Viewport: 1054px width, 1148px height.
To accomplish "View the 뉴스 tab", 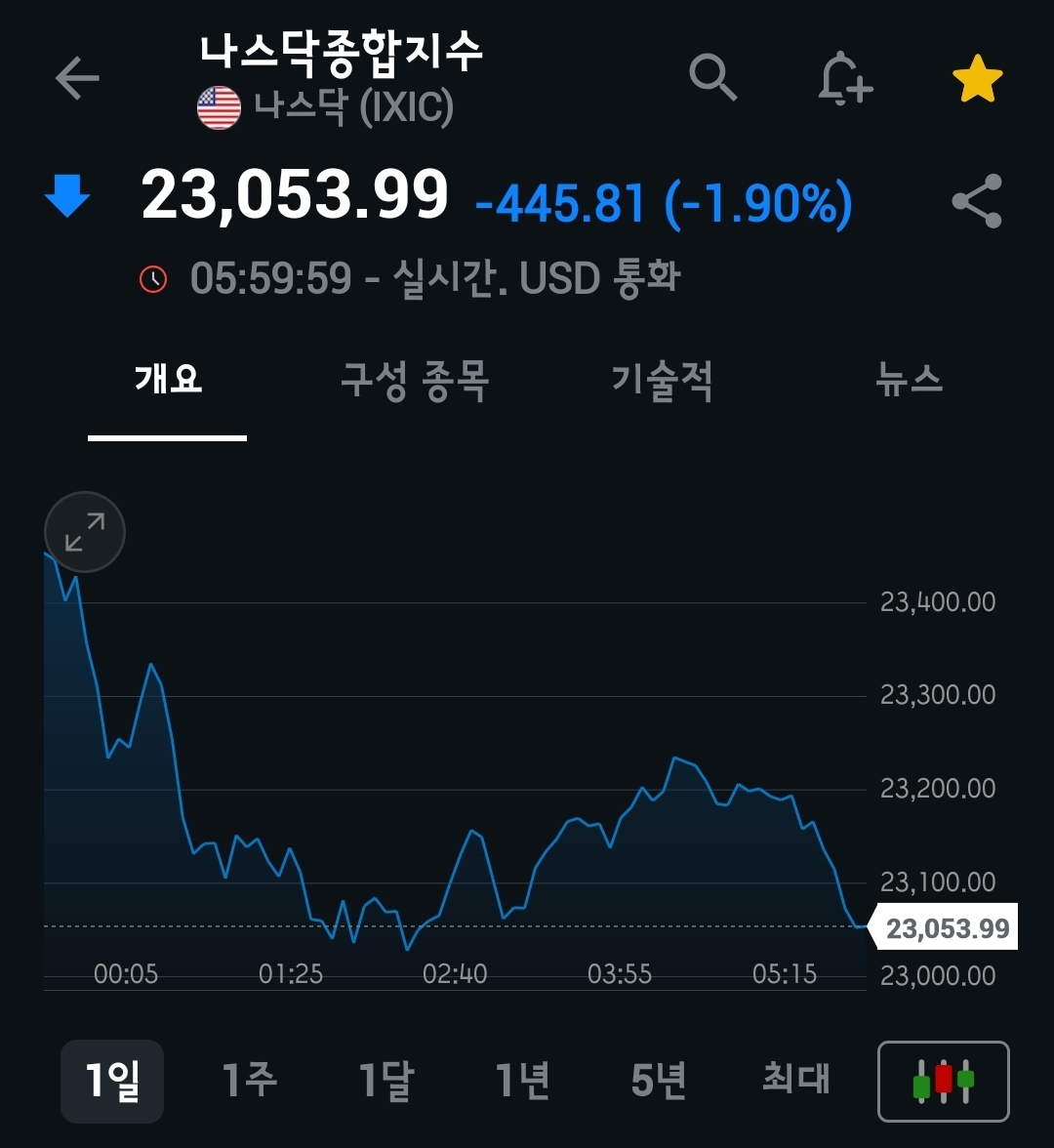I will point(909,379).
